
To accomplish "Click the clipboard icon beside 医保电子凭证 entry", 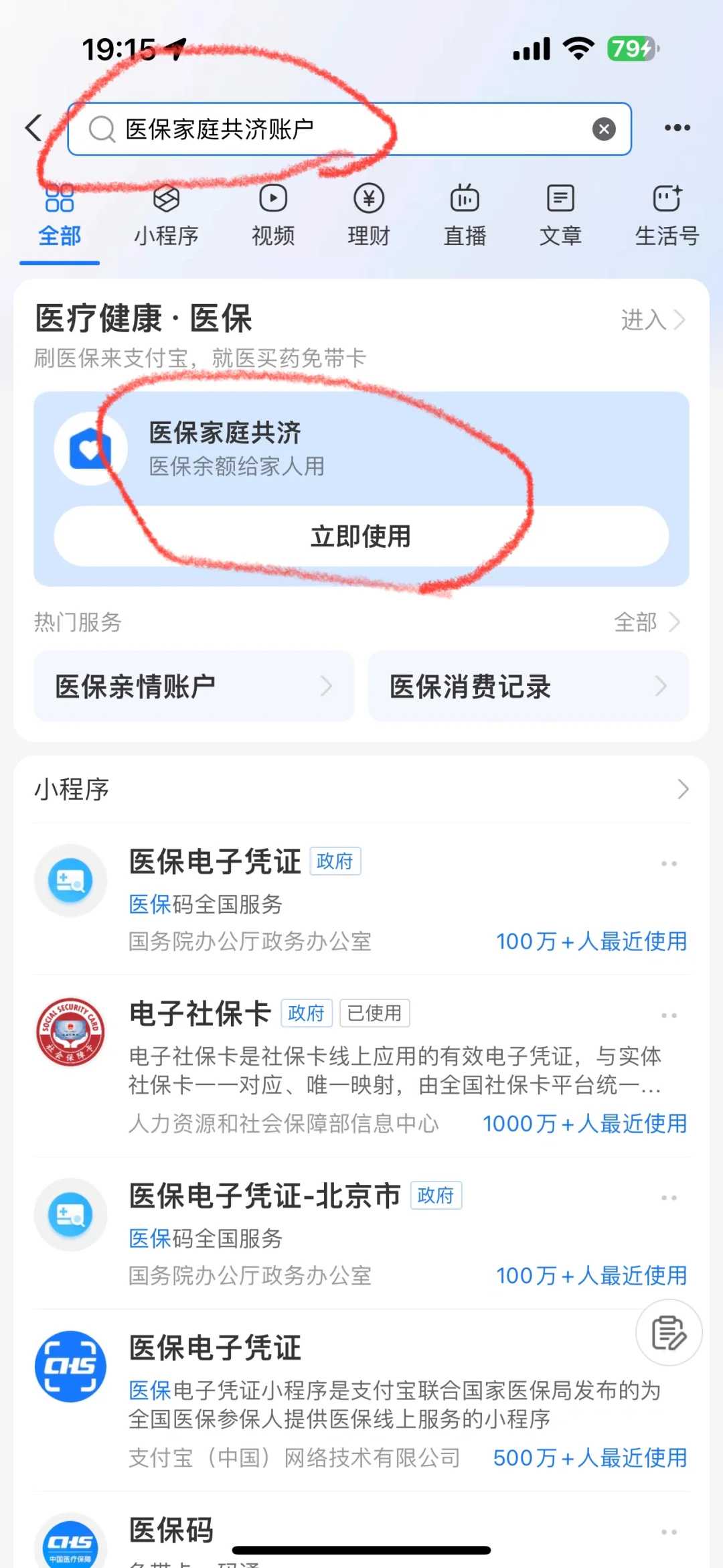I will click(x=669, y=1333).
